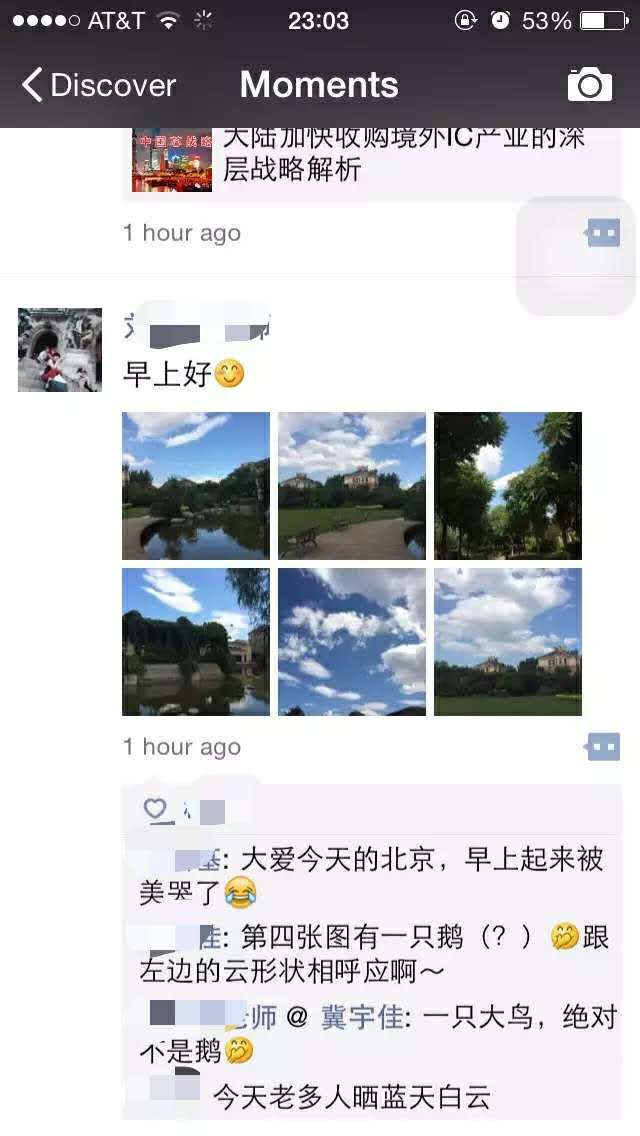This screenshot has width=640, height=1136.
Task: View the sixth photo of buildings over the lawn
Action: 507,641
